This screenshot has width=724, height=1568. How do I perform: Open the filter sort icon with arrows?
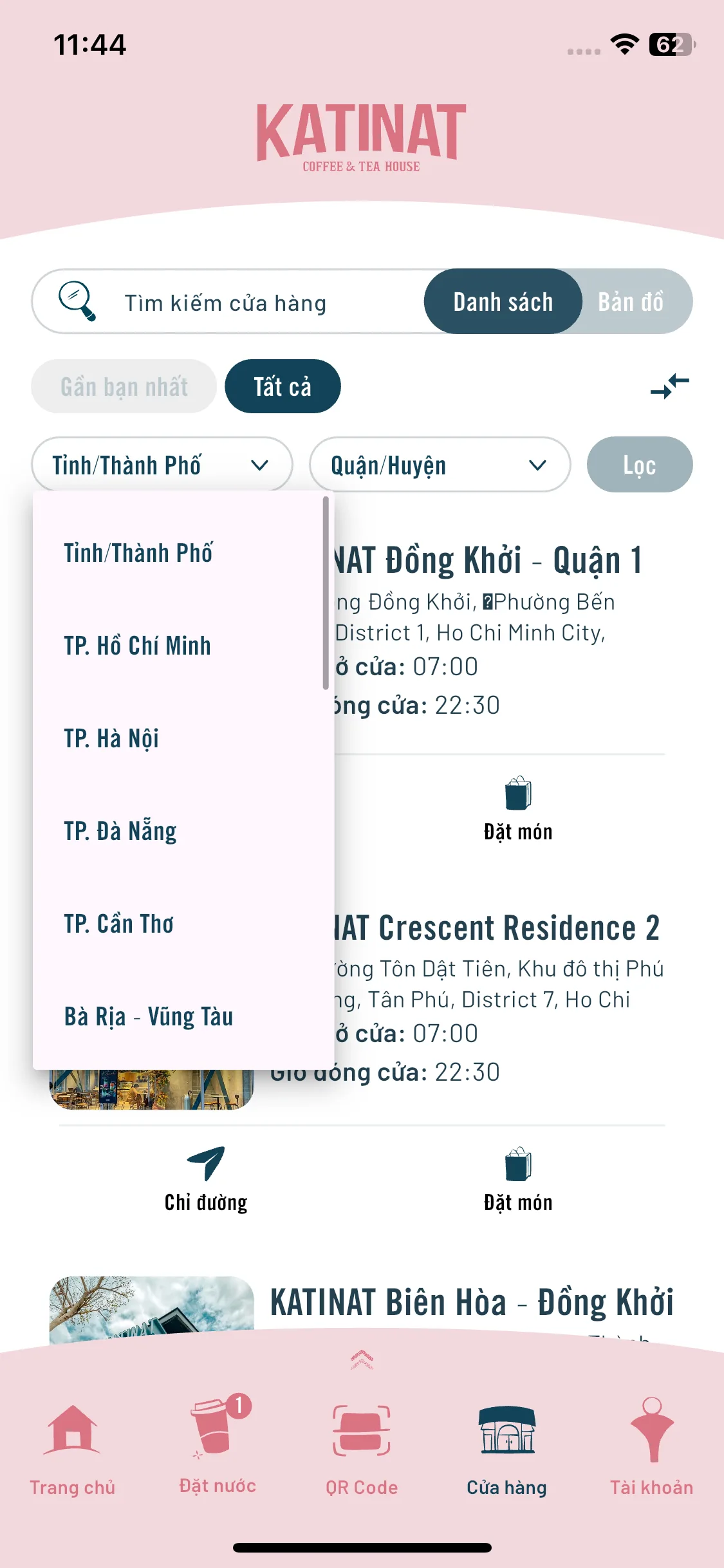coord(669,386)
